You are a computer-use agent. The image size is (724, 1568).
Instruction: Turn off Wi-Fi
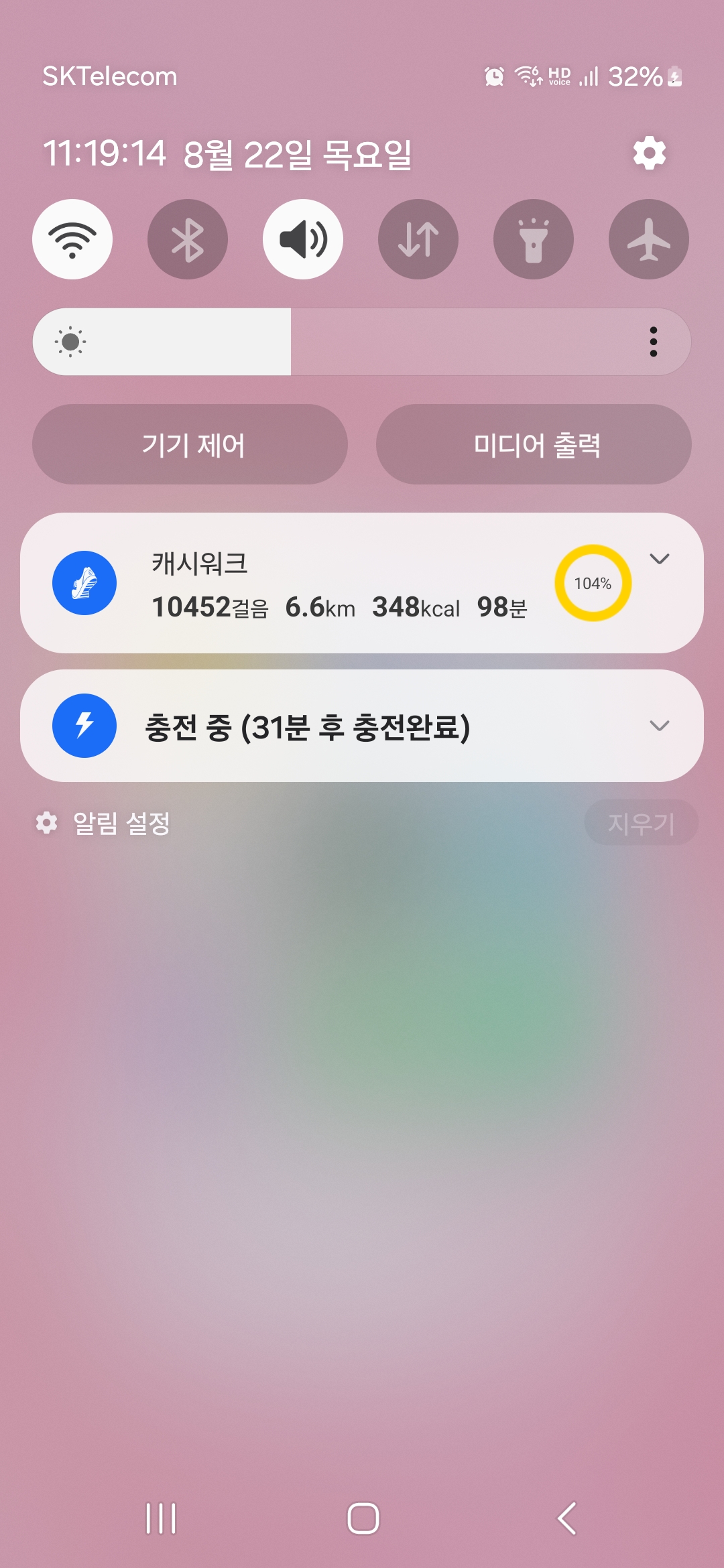pyautogui.click(x=72, y=239)
